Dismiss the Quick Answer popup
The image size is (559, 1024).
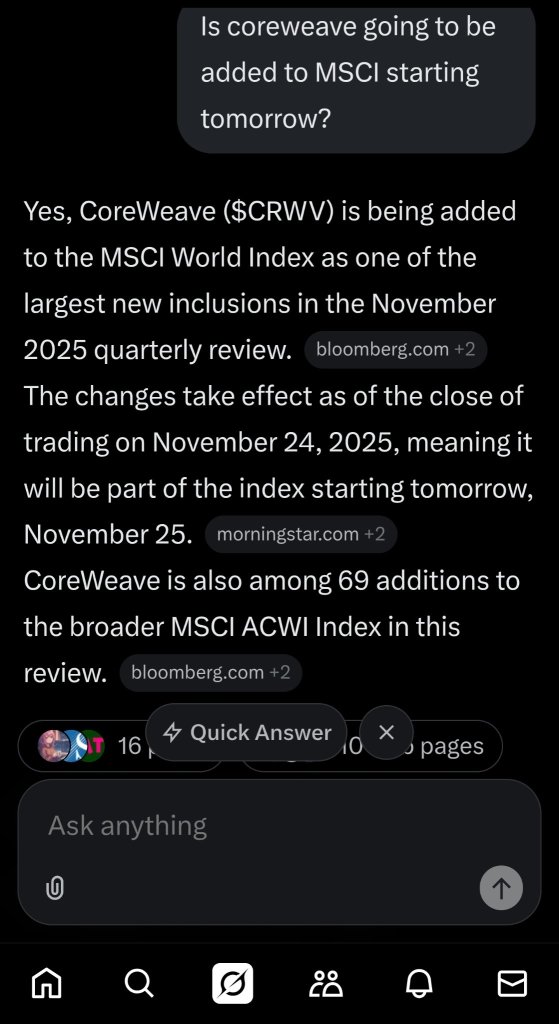tap(387, 732)
